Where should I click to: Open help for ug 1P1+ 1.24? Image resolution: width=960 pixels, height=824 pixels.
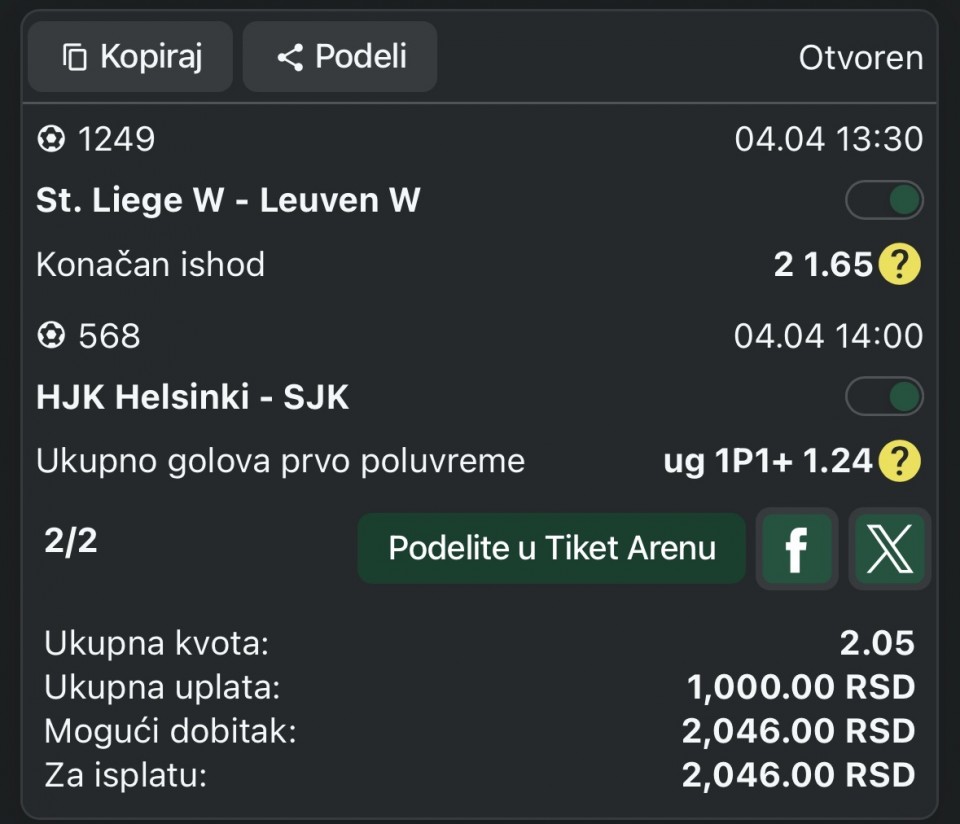click(900, 461)
